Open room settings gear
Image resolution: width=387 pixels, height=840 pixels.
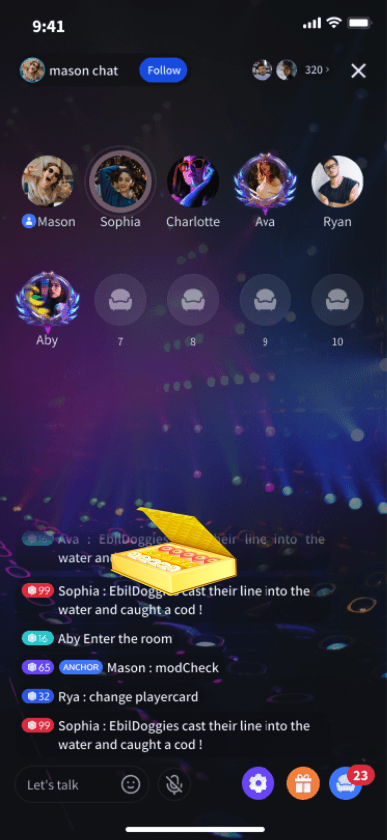tap(258, 784)
